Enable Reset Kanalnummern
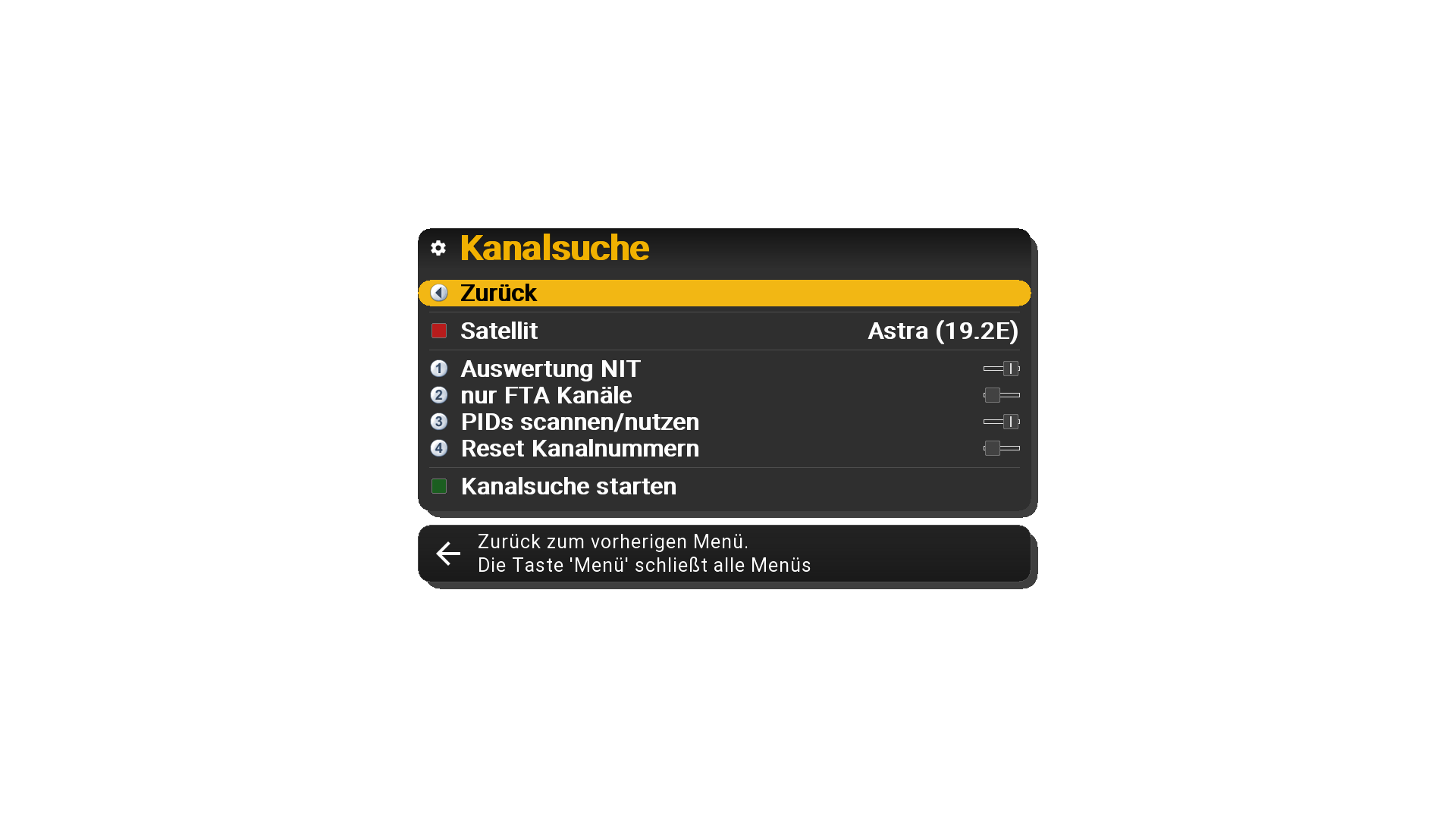This screenshot has height=819, width=1456. click(1001, 448)
